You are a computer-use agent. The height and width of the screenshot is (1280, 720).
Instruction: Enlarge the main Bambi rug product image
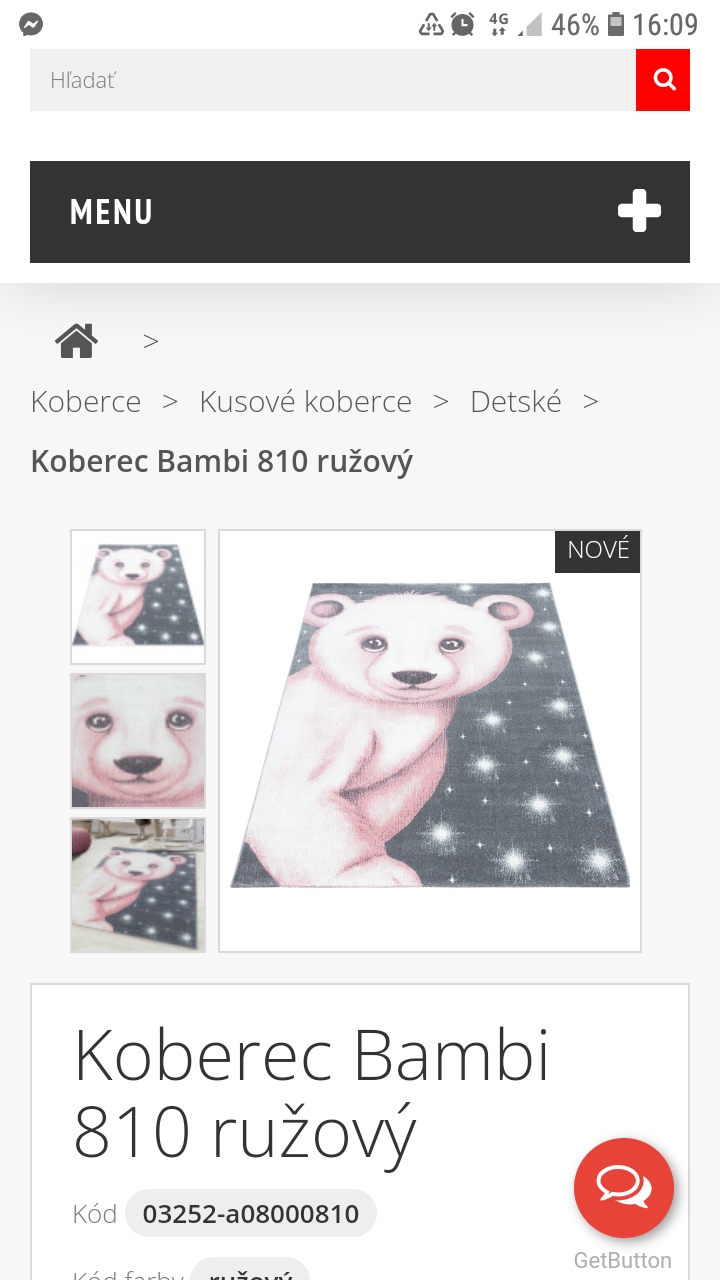point(430,740)
